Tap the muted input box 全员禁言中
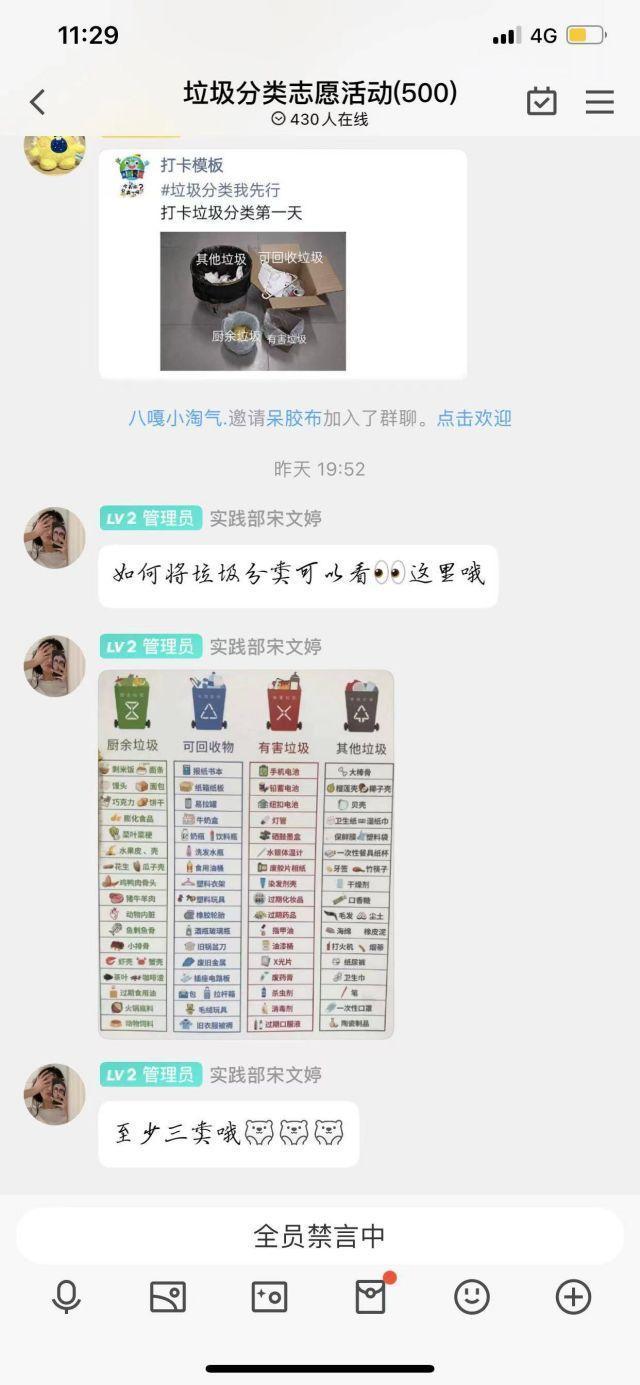Image resolution: width=640 pixels, height=1385 pixels. pyautogui.click(x=320, y=1236)
